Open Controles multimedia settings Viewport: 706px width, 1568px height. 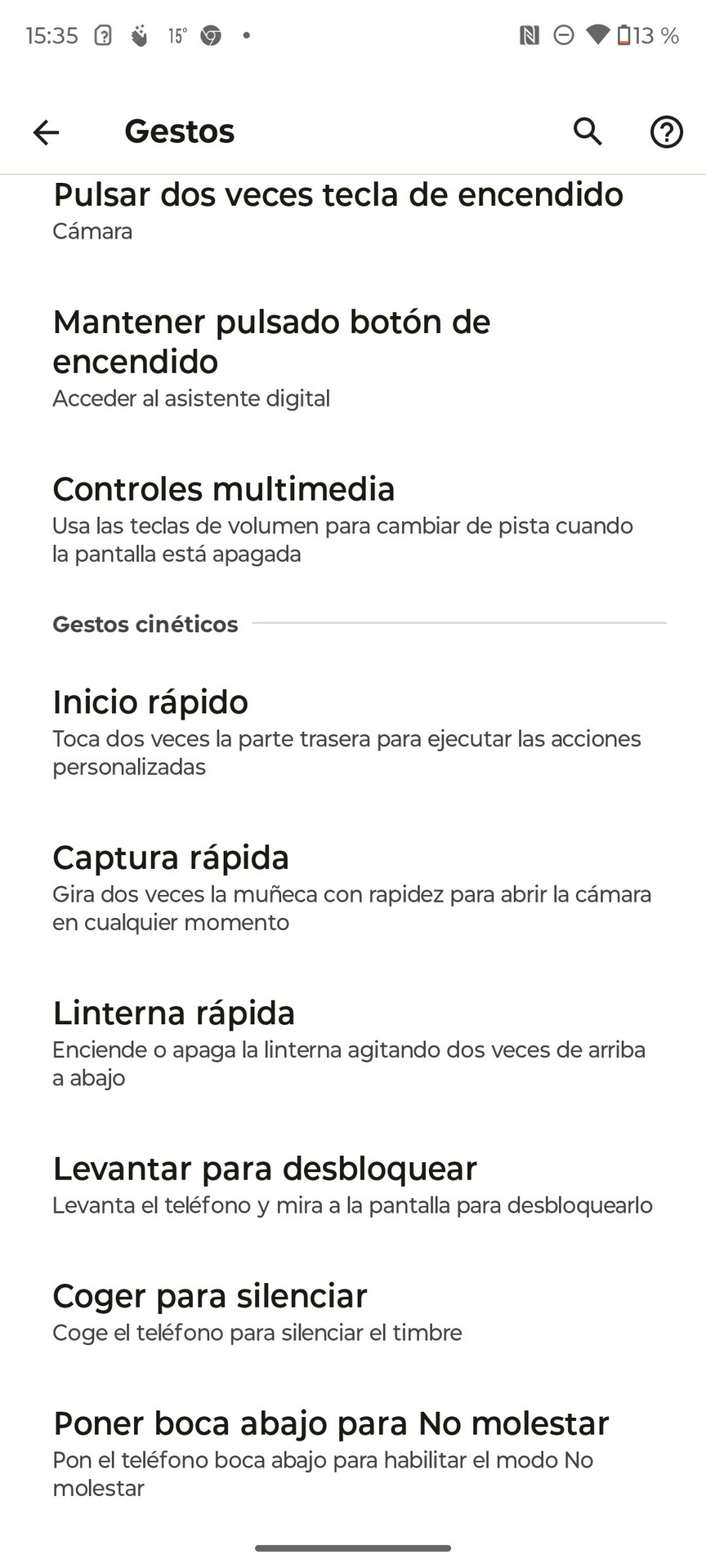(x=353, y=519)
